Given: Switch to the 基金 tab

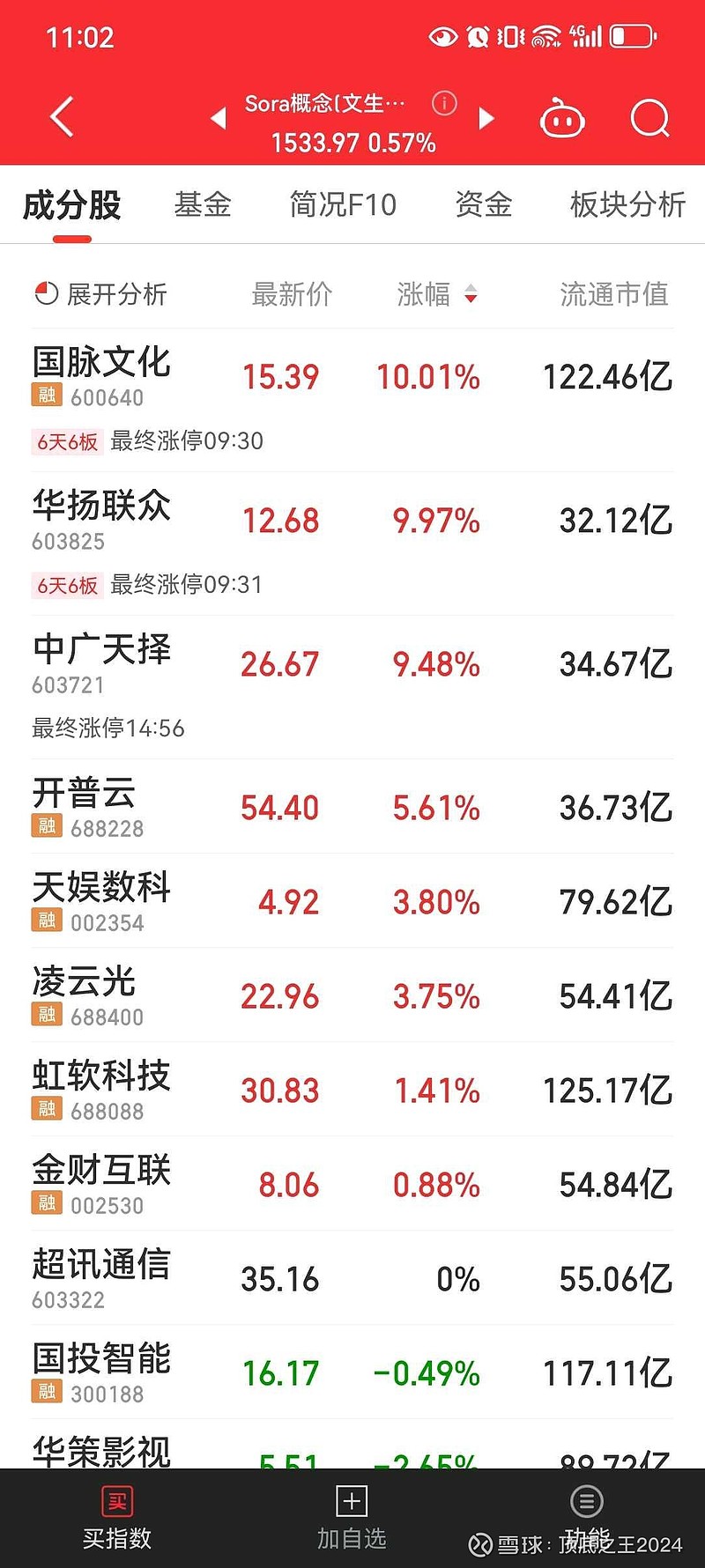Looking at the screenshot, I should pyautogui.click(x=203, y=204).
